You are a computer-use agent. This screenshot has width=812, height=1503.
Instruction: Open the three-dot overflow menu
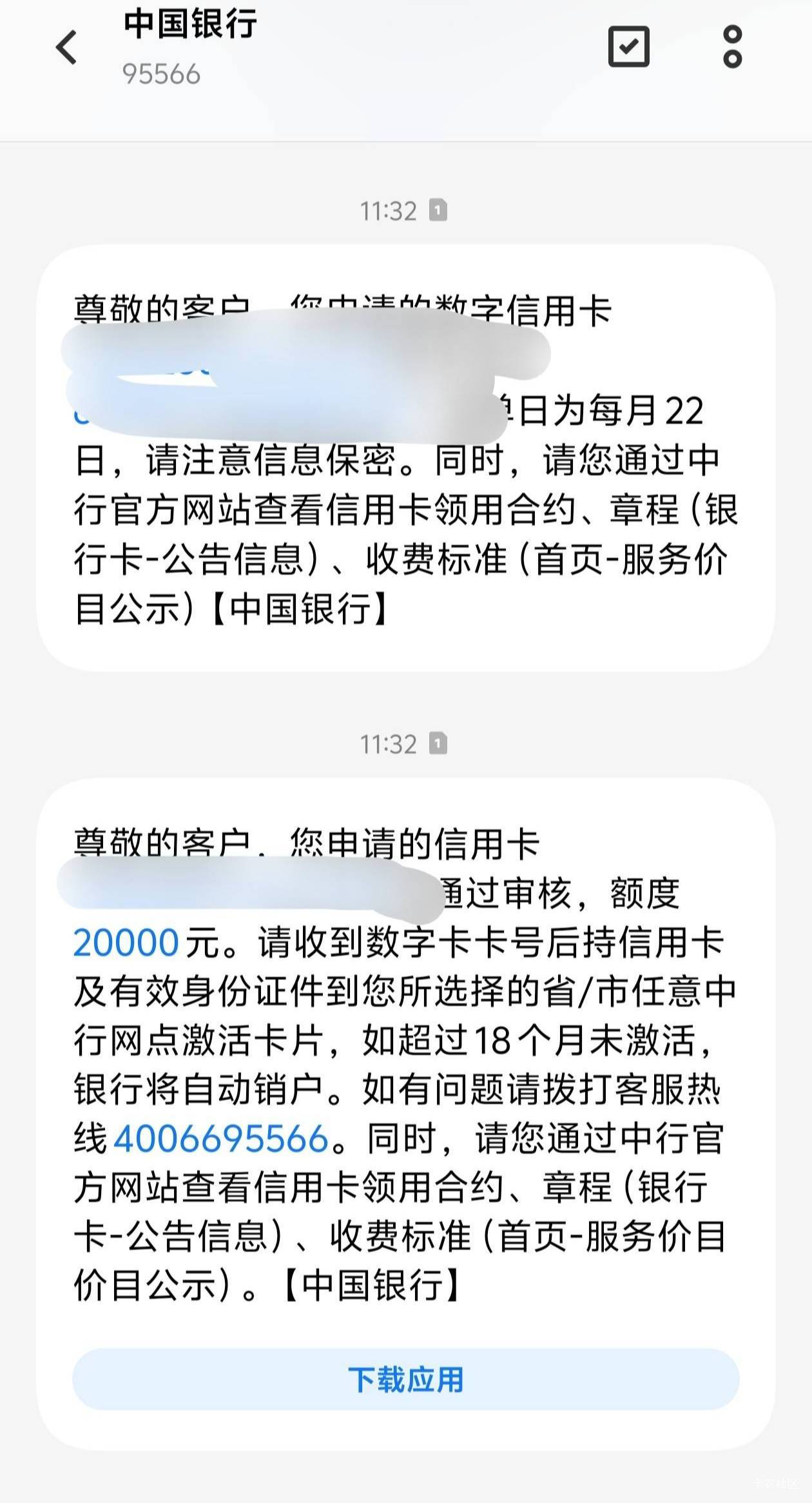click(732, 46)
